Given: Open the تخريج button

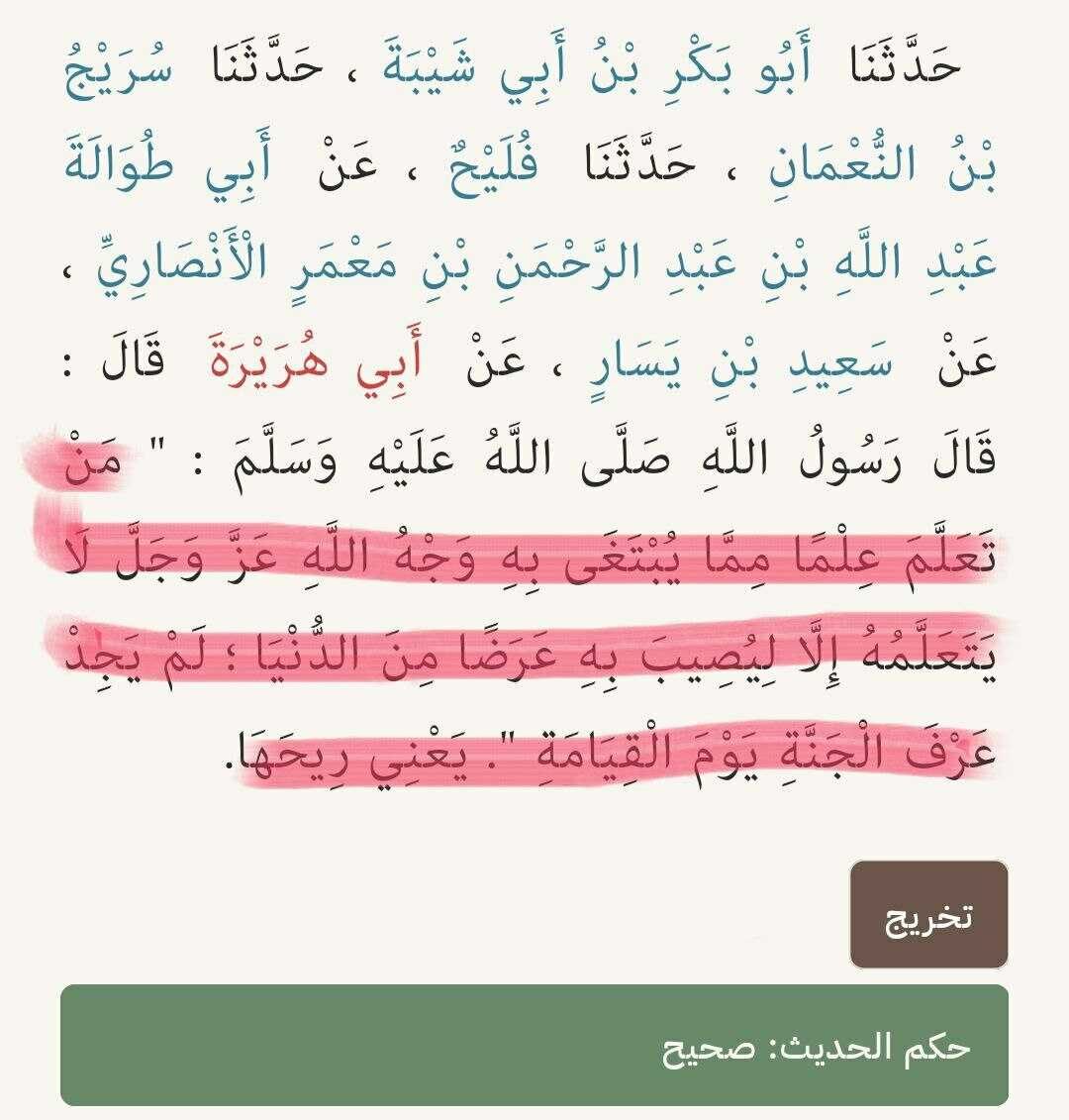Looking at the screenshot, I should pos(928,915).
